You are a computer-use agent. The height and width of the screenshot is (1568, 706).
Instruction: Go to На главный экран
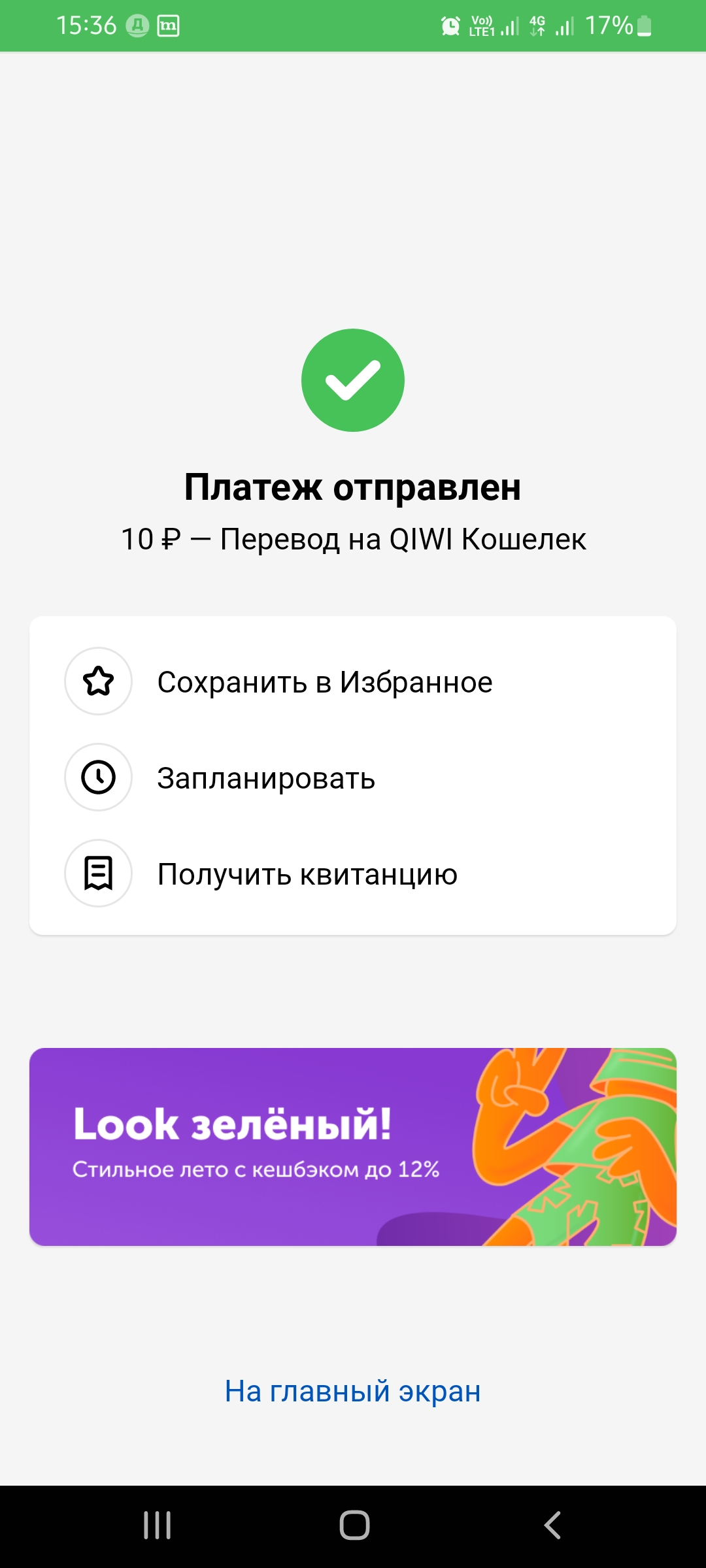click(x=353, y=1391)
